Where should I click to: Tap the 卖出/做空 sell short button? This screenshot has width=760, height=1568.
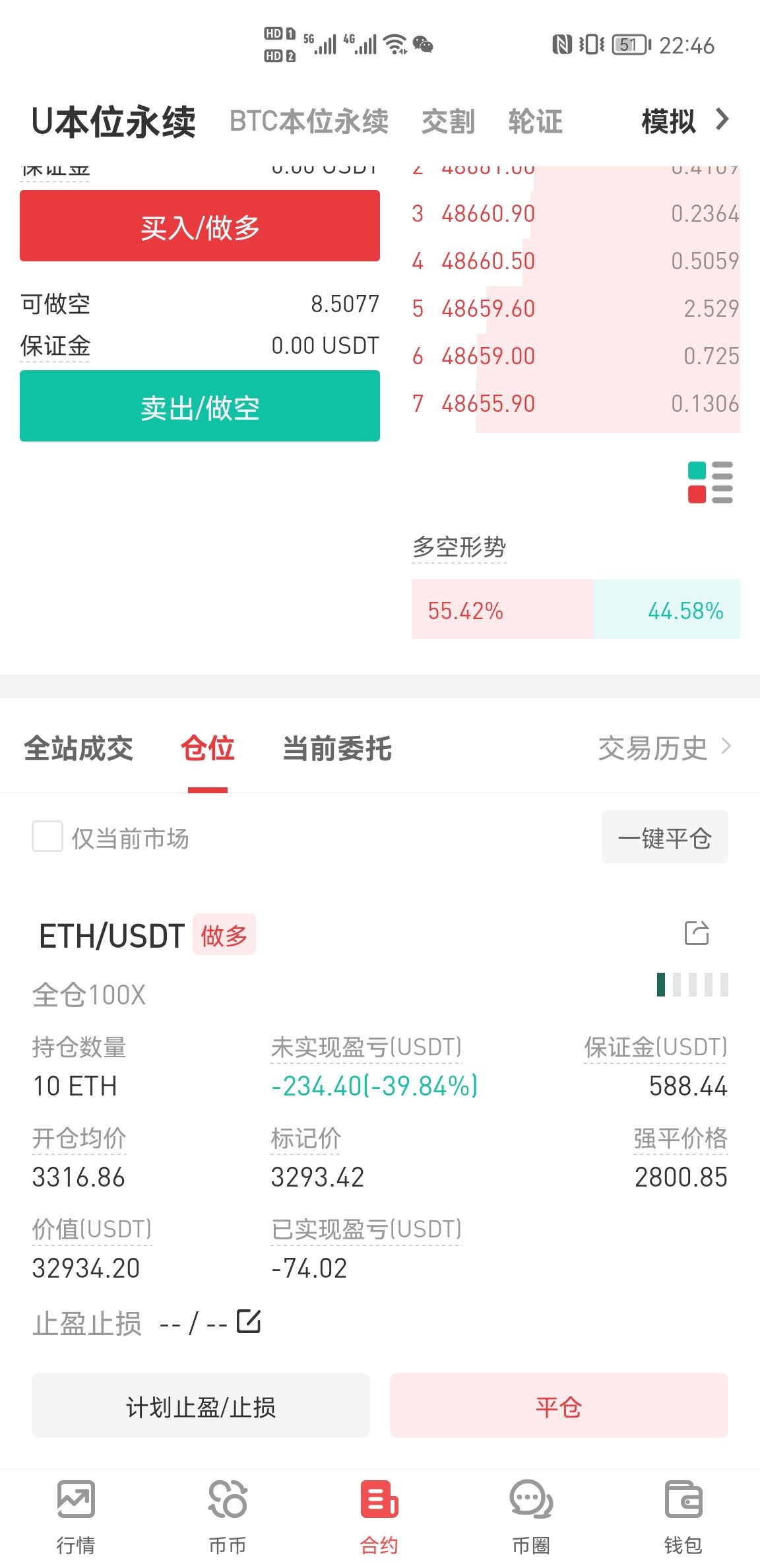(200, 406)
